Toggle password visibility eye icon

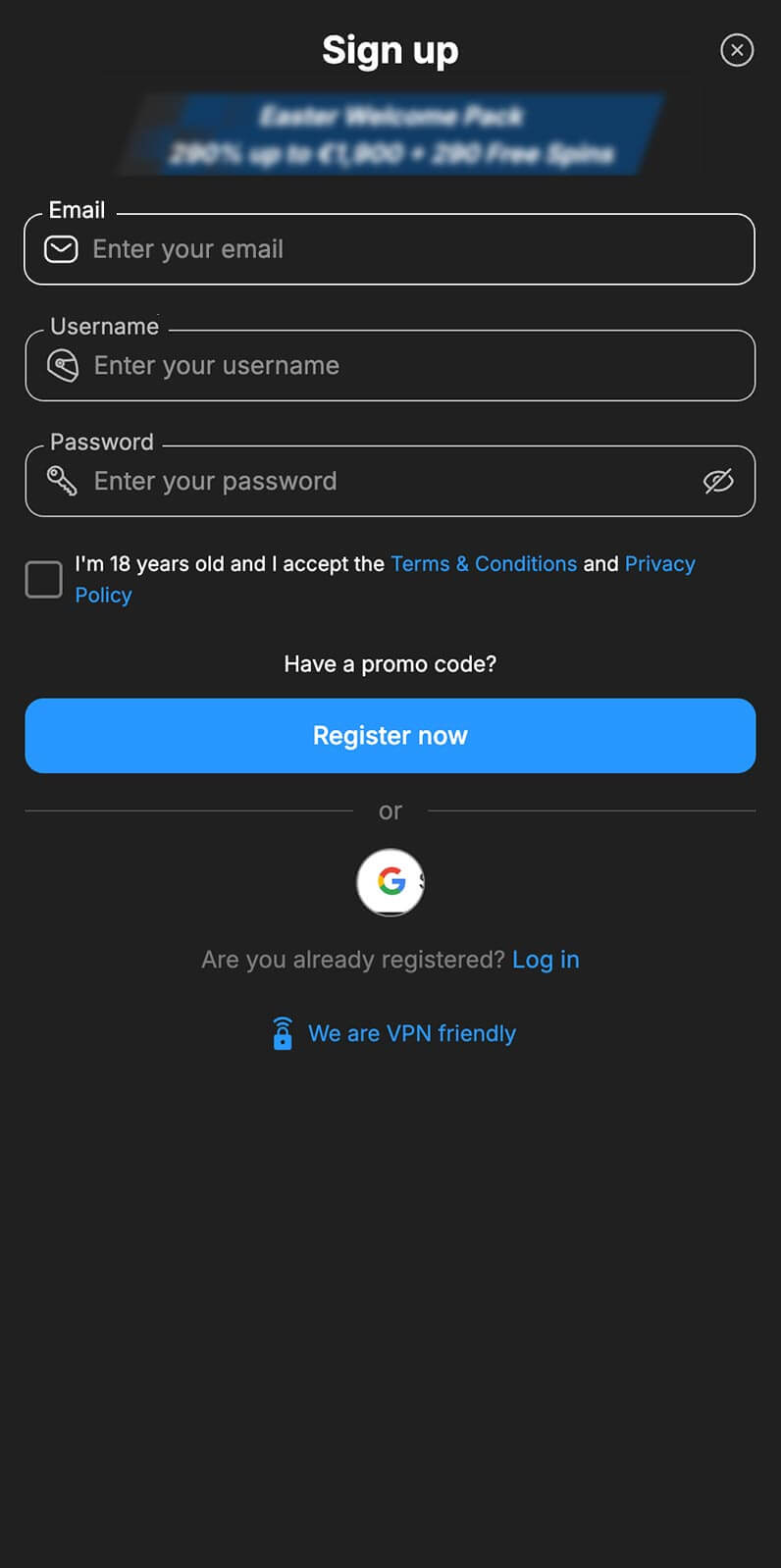click(718, 481)
